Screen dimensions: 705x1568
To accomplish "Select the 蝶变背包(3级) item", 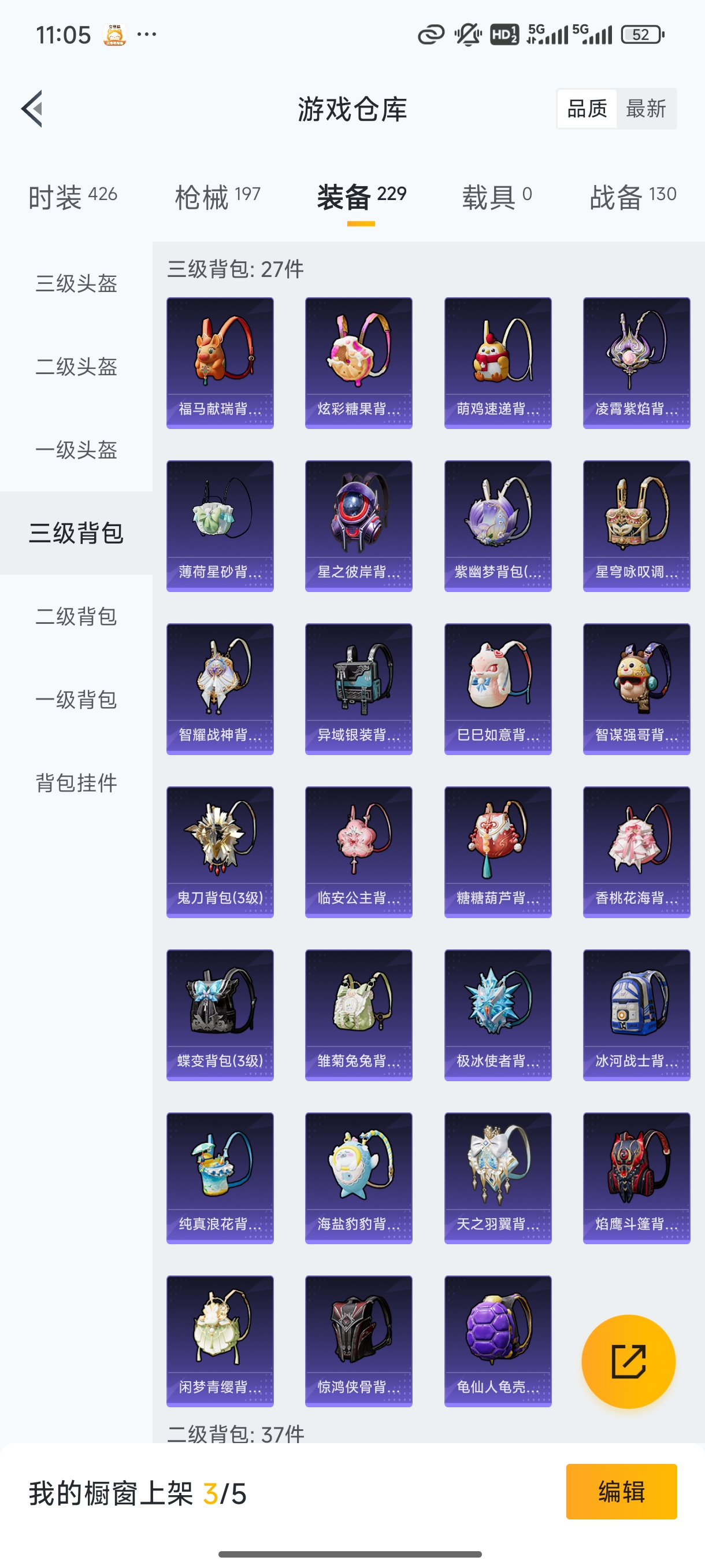I will [220, 1015].
